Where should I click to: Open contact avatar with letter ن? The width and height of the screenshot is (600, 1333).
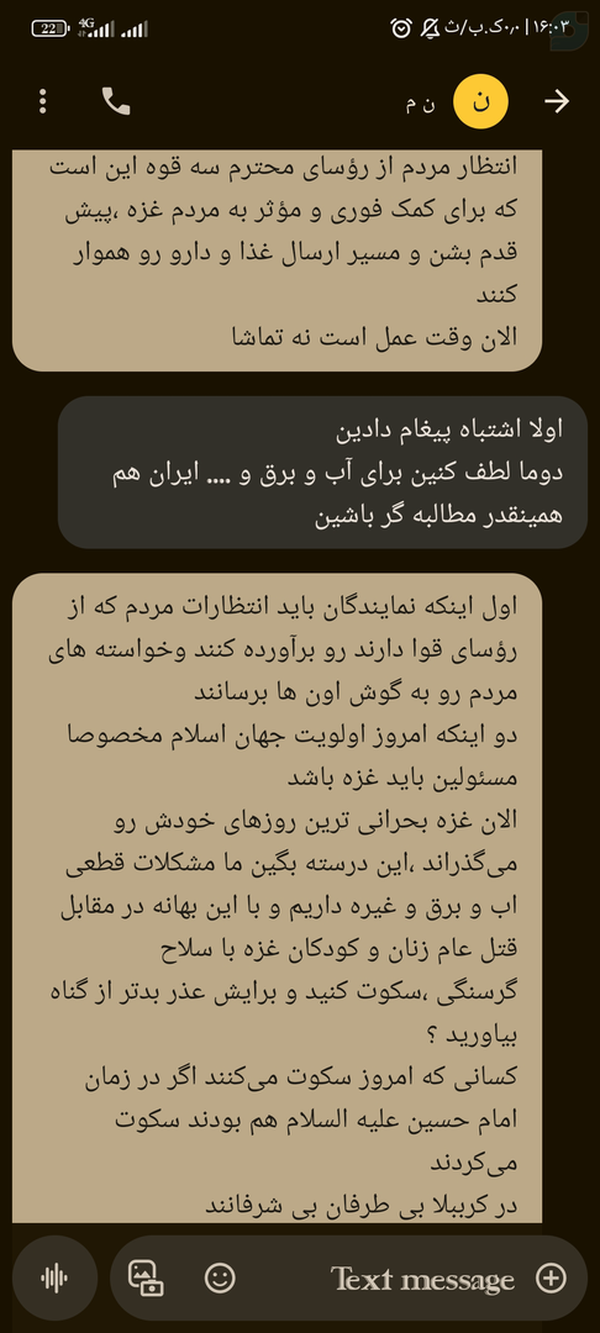coord(481,102)
